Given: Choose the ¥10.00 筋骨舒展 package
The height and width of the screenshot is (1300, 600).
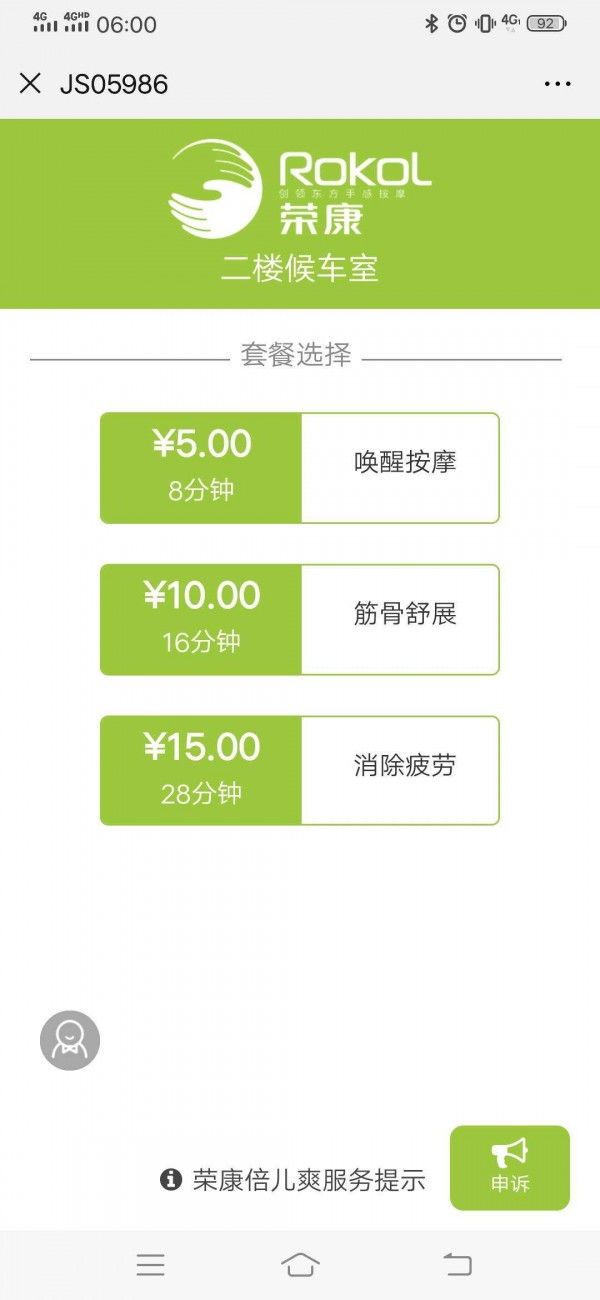Looking at the screenshot, I should (299, 620).
